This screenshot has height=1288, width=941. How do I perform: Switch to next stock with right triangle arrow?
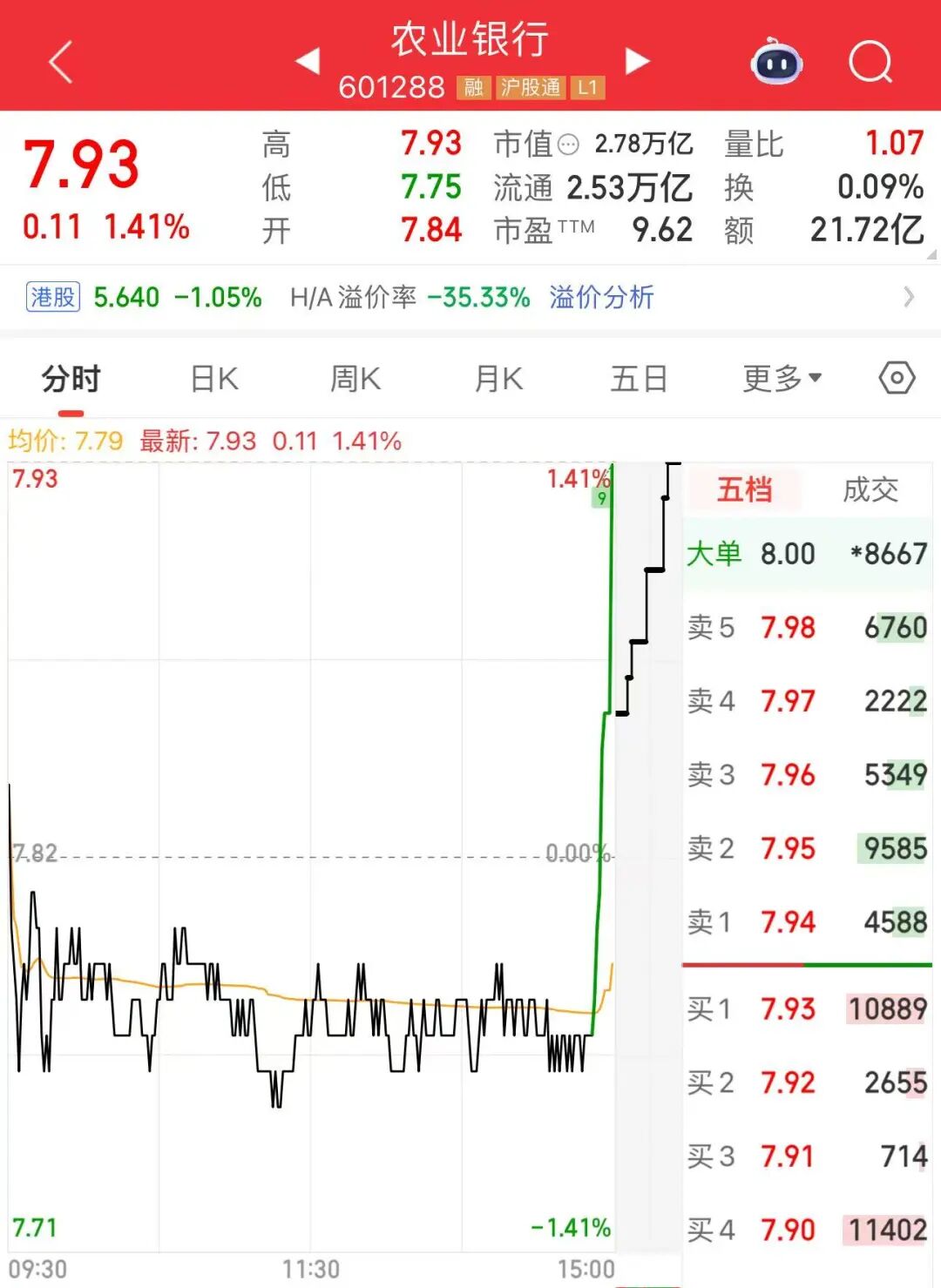(x=637, y=61)
